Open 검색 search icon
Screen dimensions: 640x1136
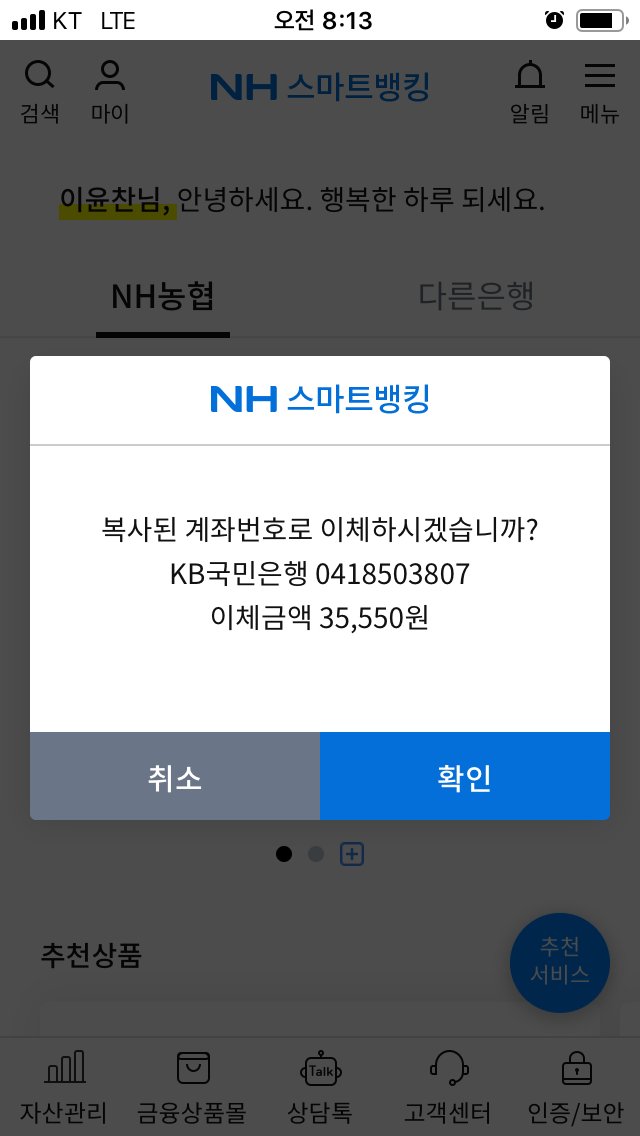point(40,92)
